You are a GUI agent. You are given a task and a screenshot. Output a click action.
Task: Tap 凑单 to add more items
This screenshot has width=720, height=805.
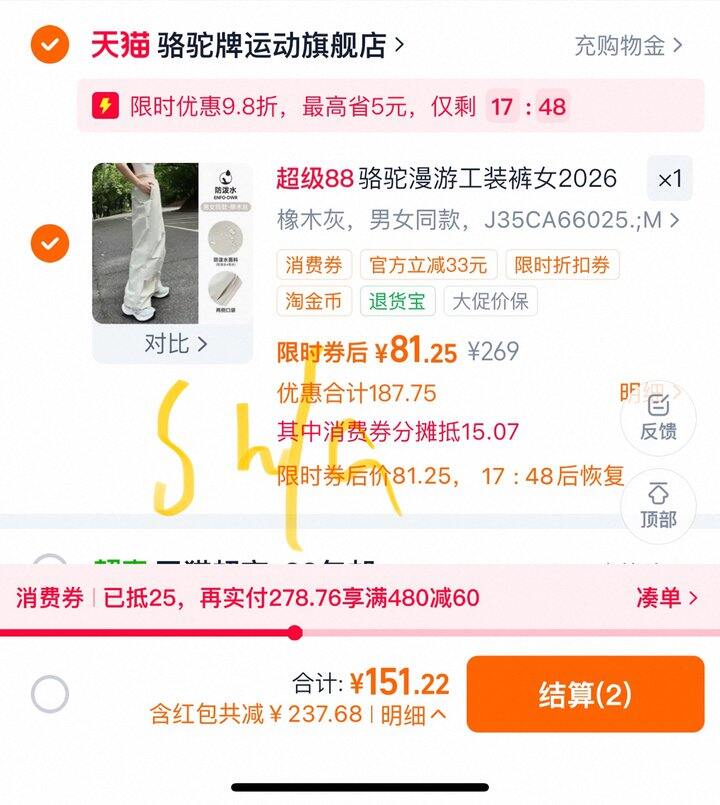667,598
